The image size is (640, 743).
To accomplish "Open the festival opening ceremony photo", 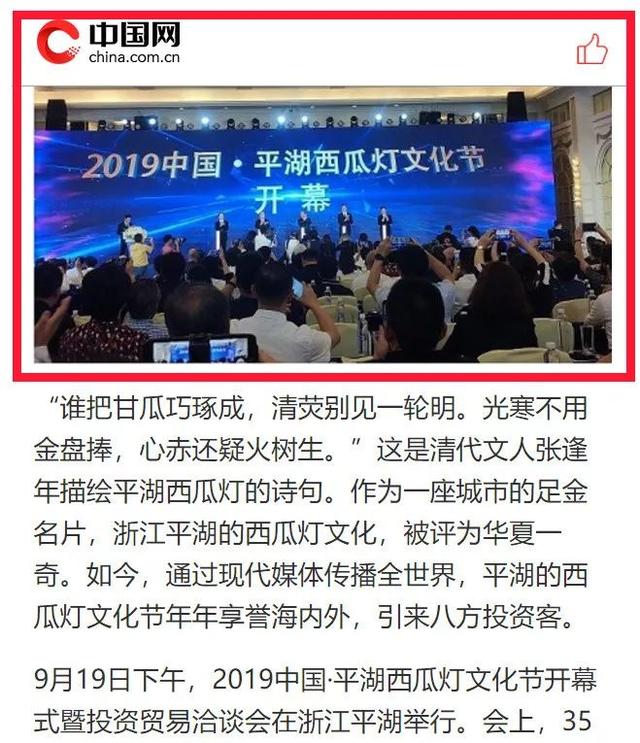I will [x=323, y=225].
